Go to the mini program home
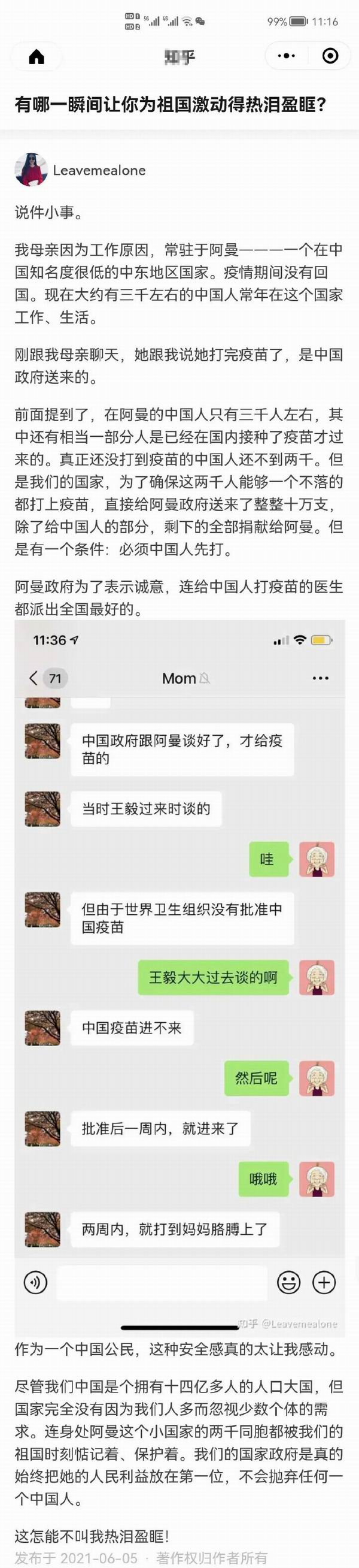The height and width of the screenshot is (1568, 359). (x=36, y=56)
